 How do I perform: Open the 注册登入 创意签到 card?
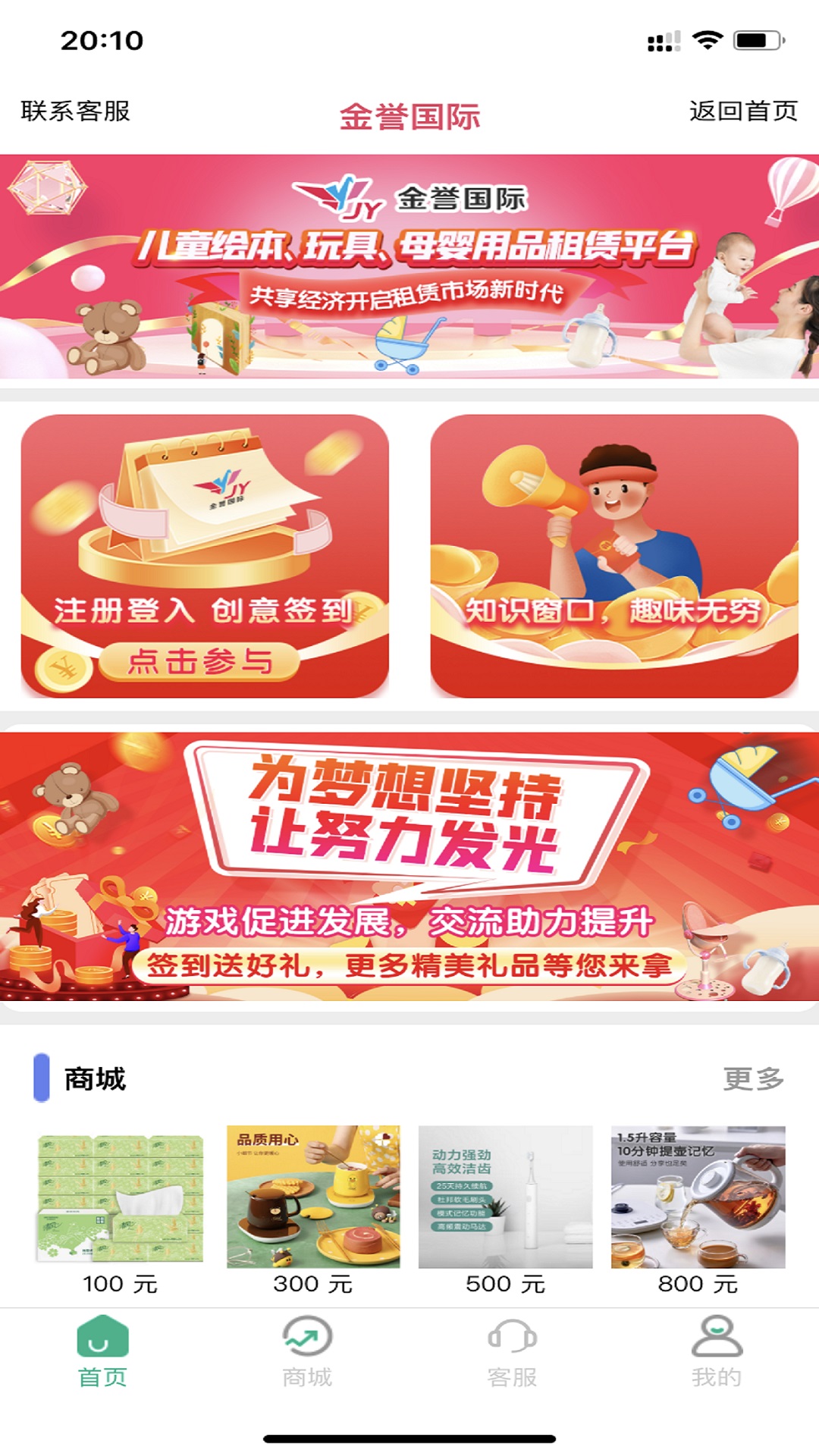[x=205, y=556]
